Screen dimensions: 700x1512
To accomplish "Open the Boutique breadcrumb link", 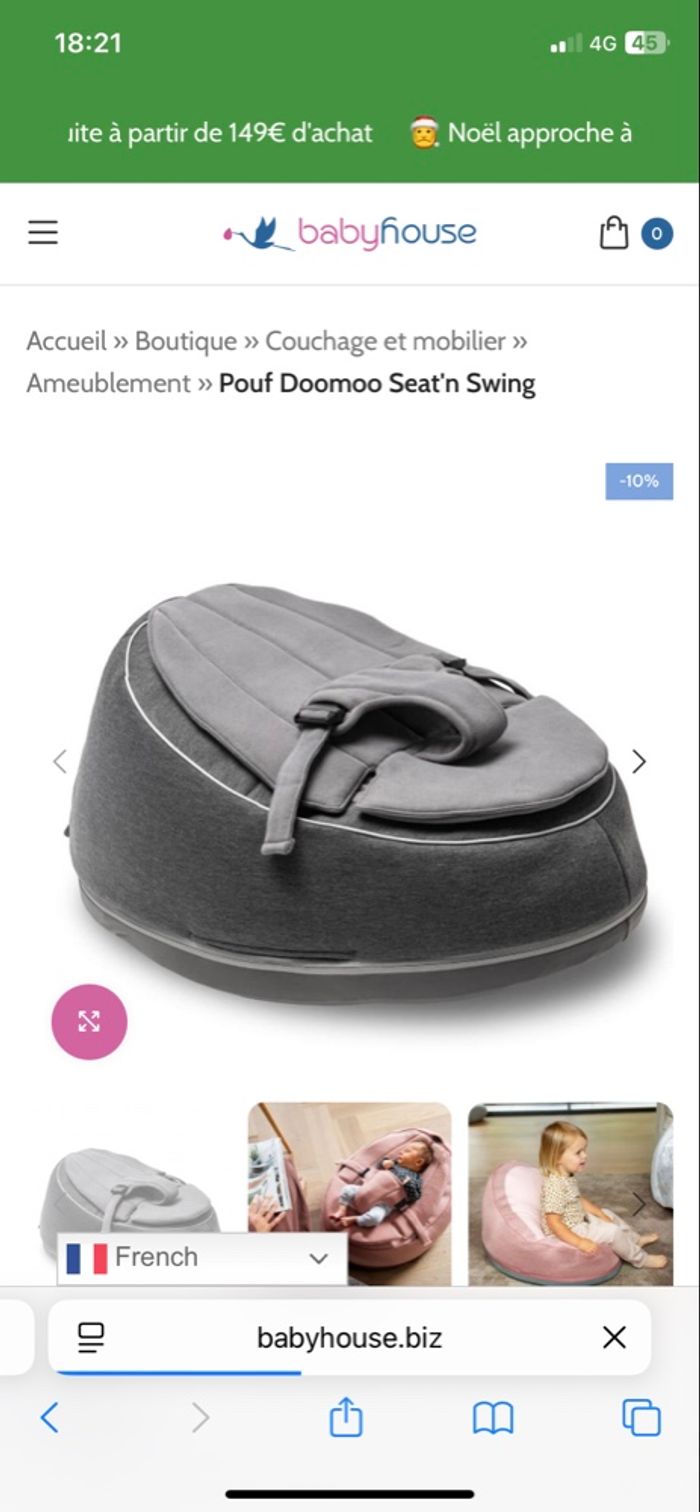I will pyautogui.click(x=186, y=341).
